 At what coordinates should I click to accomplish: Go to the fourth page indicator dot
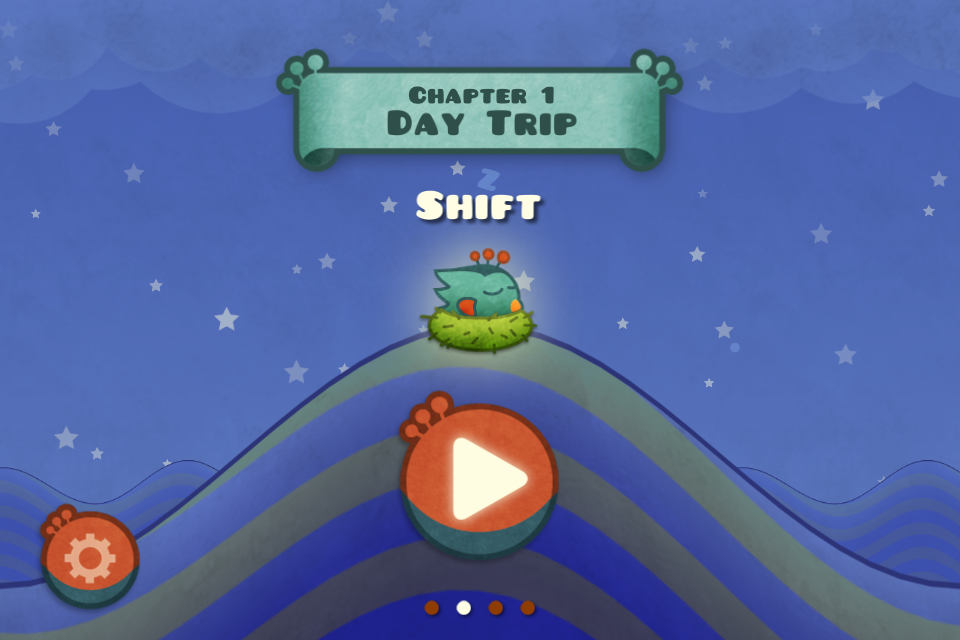pyautogui.click(x=528, y=607)
